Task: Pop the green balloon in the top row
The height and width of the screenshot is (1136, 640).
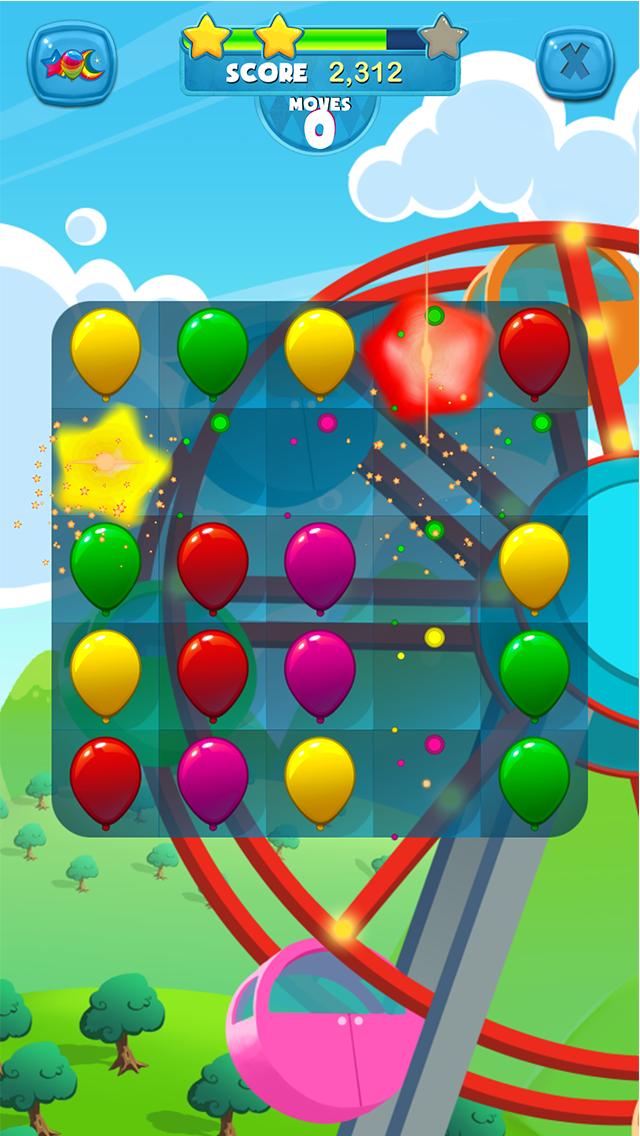Action: [213, 350]
